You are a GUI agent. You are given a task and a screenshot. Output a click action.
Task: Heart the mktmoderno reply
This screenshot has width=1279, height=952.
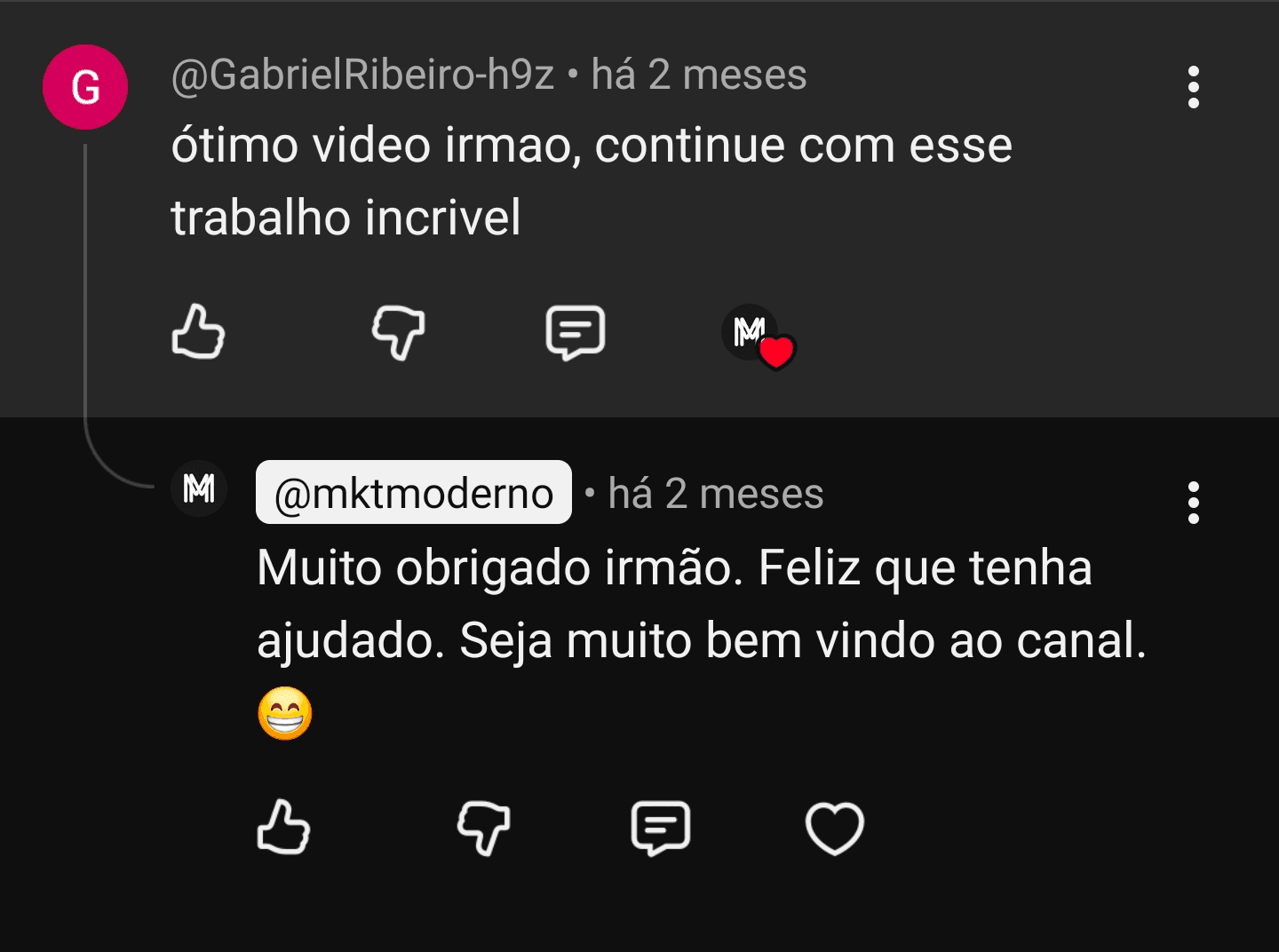pos(834,828)
